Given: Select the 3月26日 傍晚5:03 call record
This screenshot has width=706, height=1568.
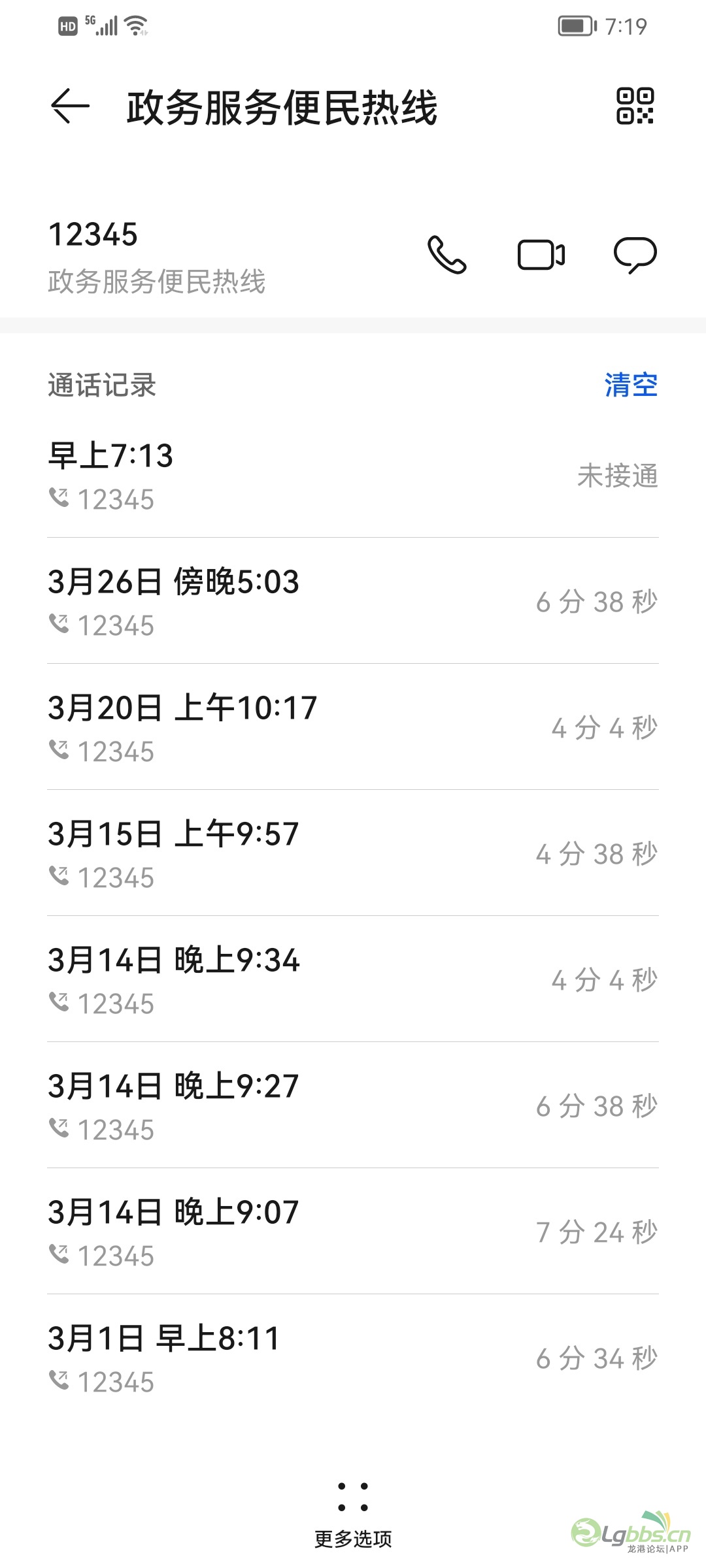Looking at the screenshot, I should 353,601.
